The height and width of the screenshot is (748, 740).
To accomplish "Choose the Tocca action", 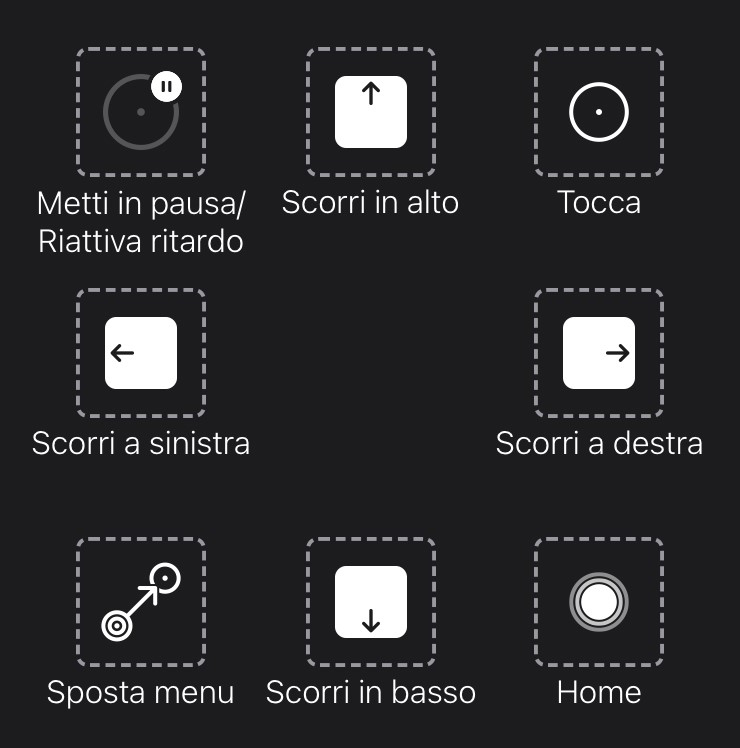I will [x=598, y=112].
